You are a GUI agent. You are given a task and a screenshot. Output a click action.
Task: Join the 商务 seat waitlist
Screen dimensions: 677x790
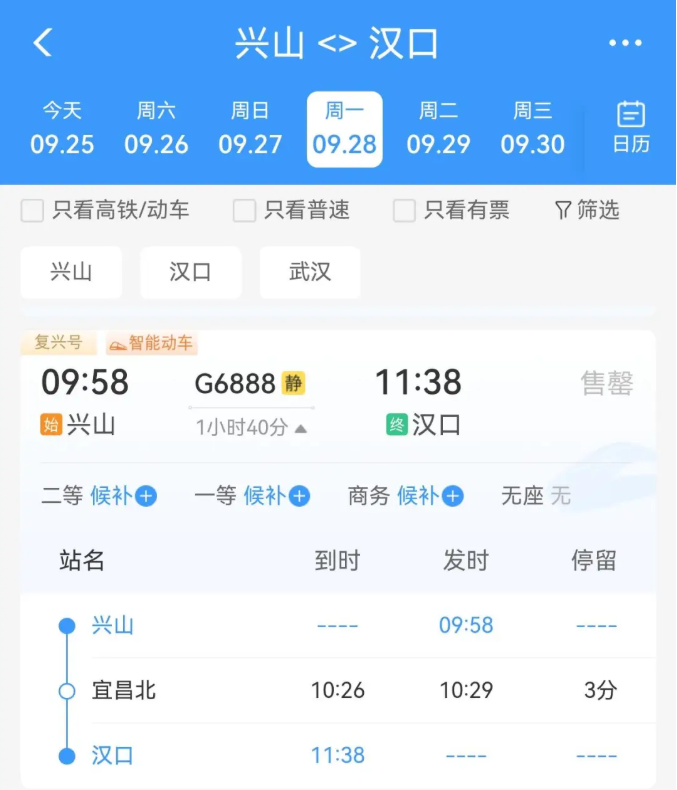point(431,496)
